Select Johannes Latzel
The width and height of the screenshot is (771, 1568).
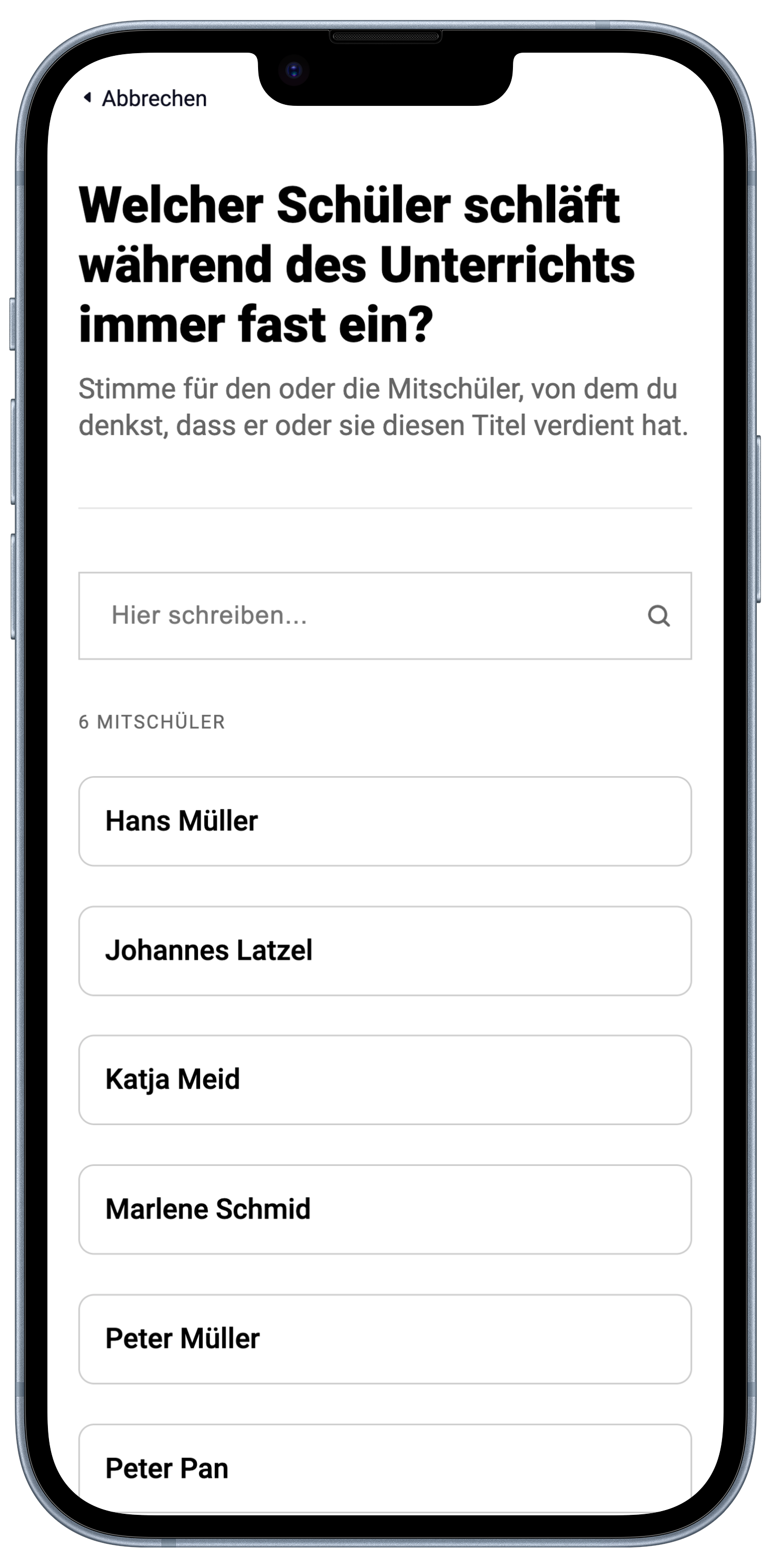point(385,951)
